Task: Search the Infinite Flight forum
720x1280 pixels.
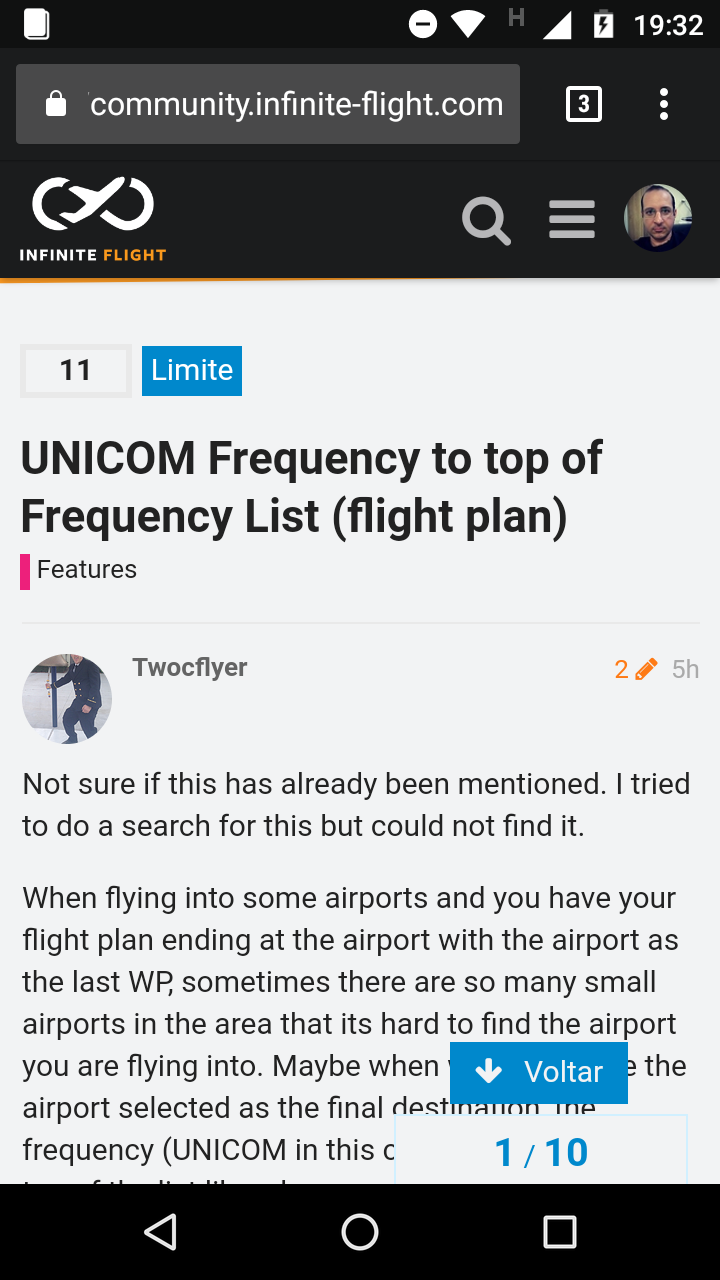Action: click(487, 220)
